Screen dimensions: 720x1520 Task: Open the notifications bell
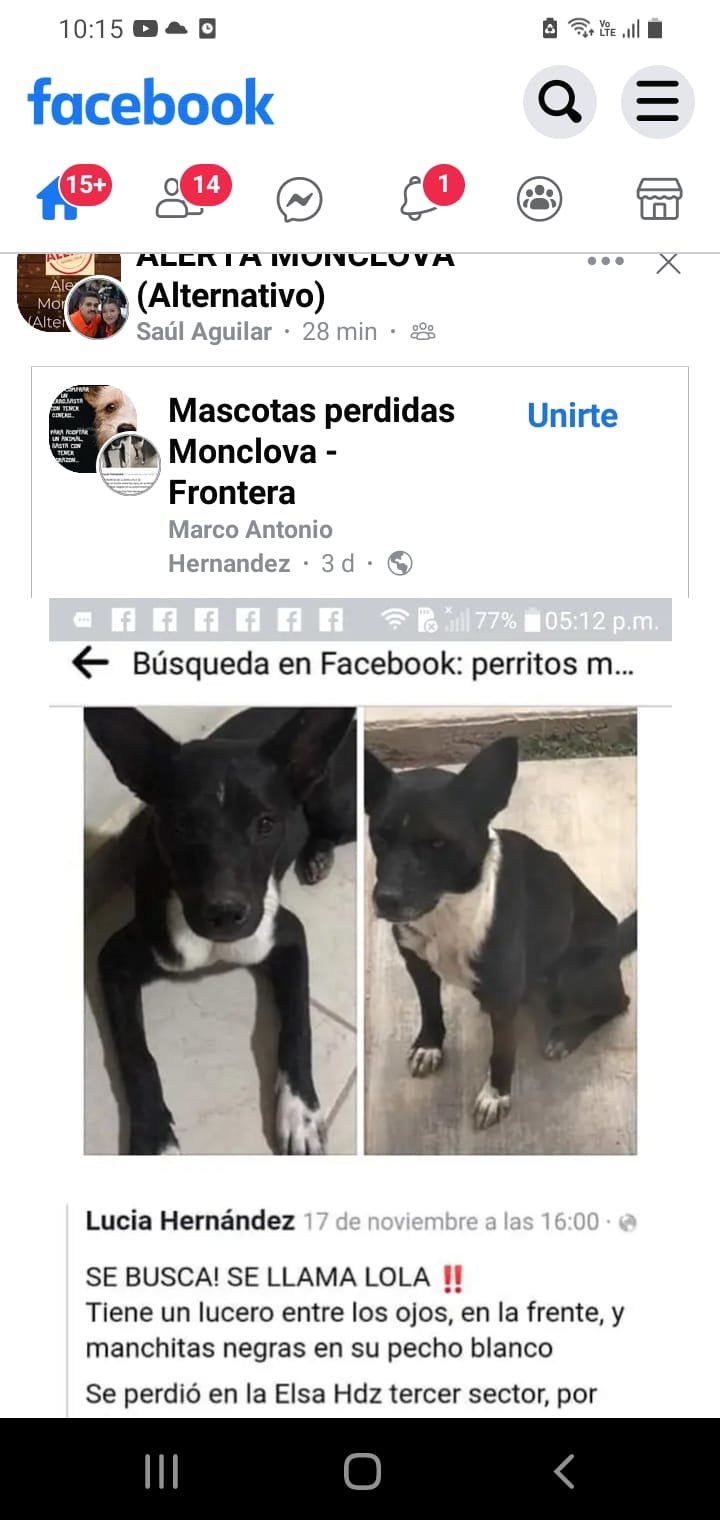[420, 198]
